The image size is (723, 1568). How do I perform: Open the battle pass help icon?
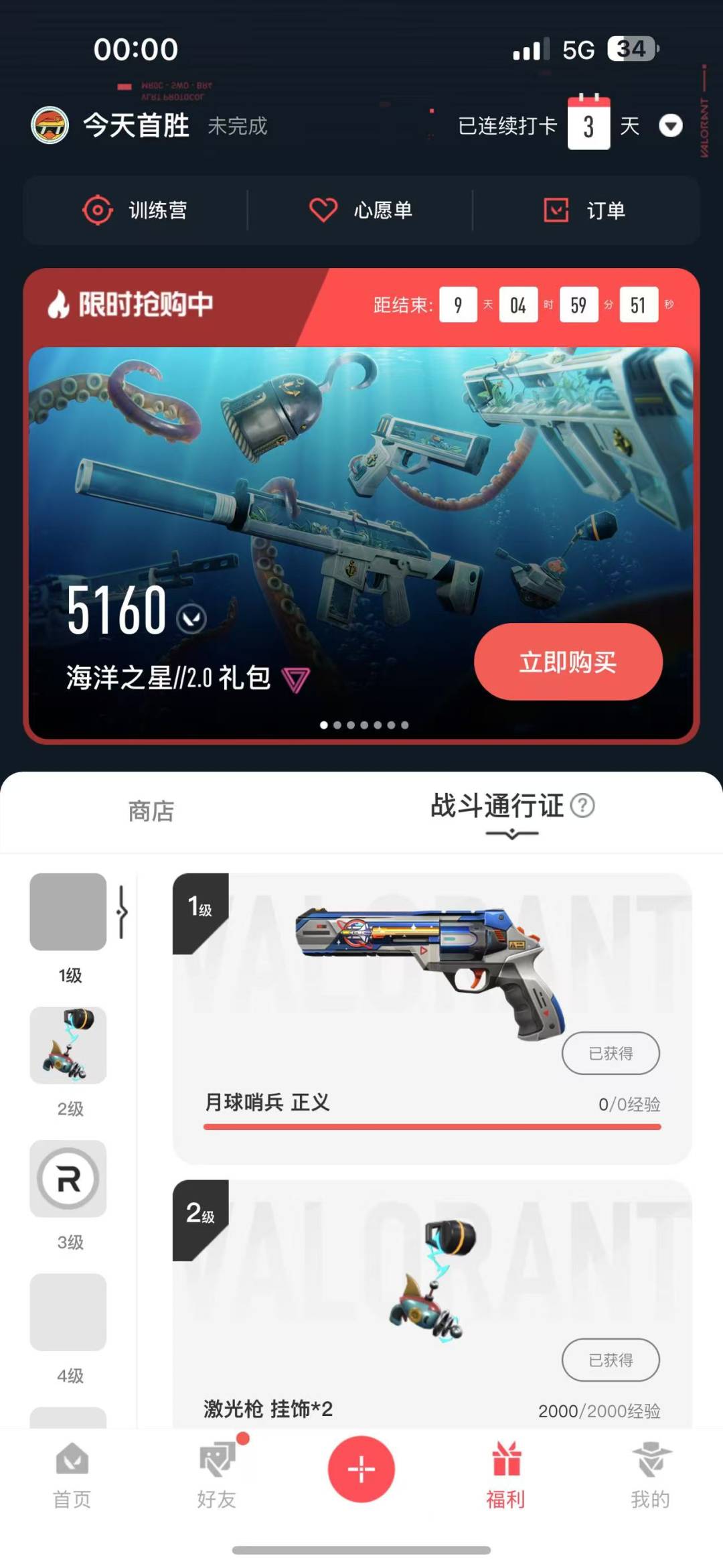coord(582,805)
